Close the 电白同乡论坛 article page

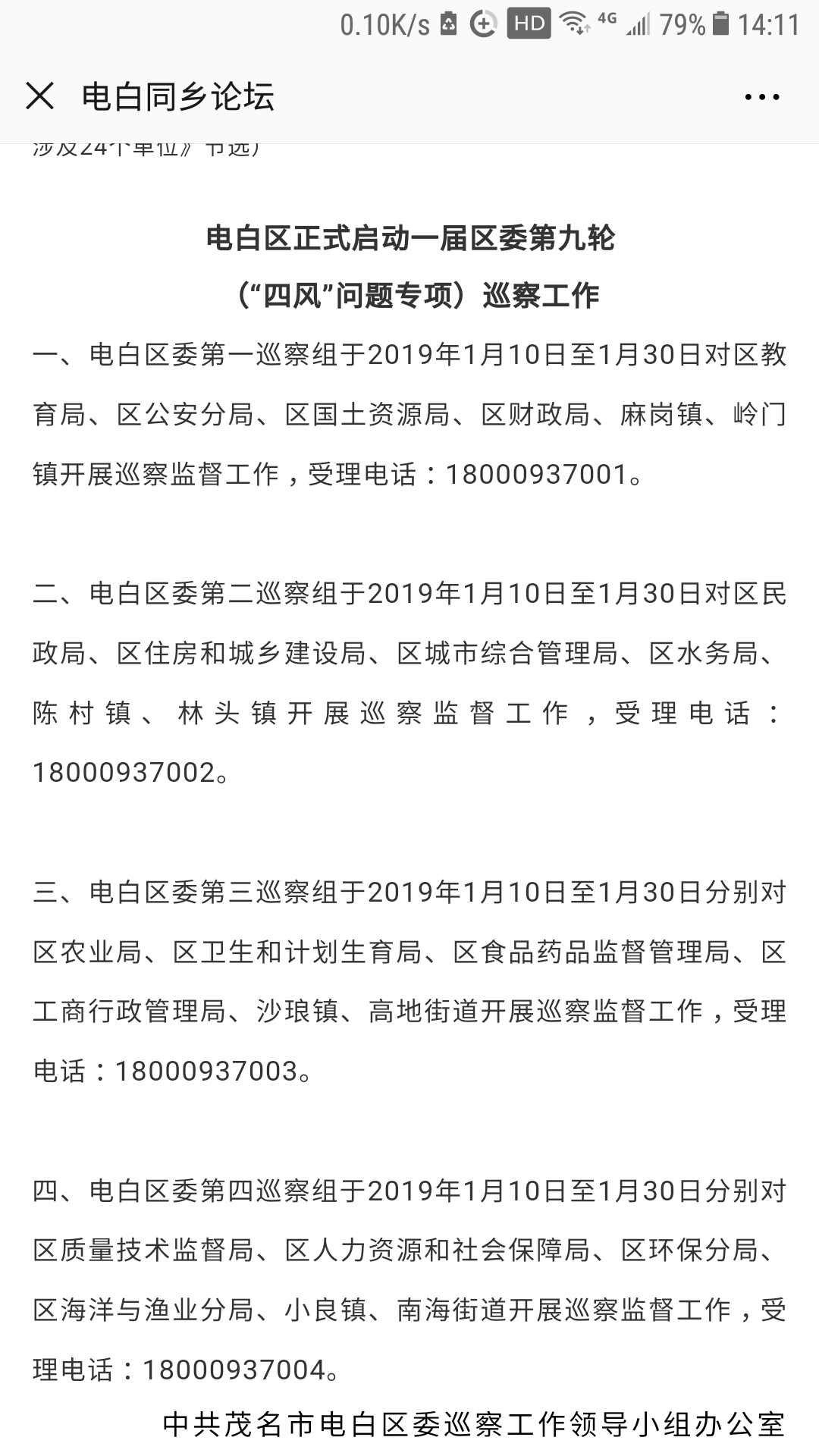tap(39, 96)
